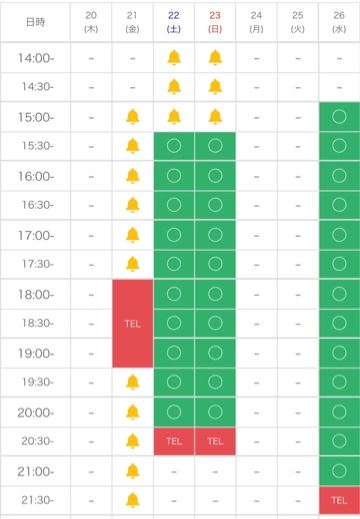Choose the 15:30 slot on Sunday 23

click(x=215, y=146)
